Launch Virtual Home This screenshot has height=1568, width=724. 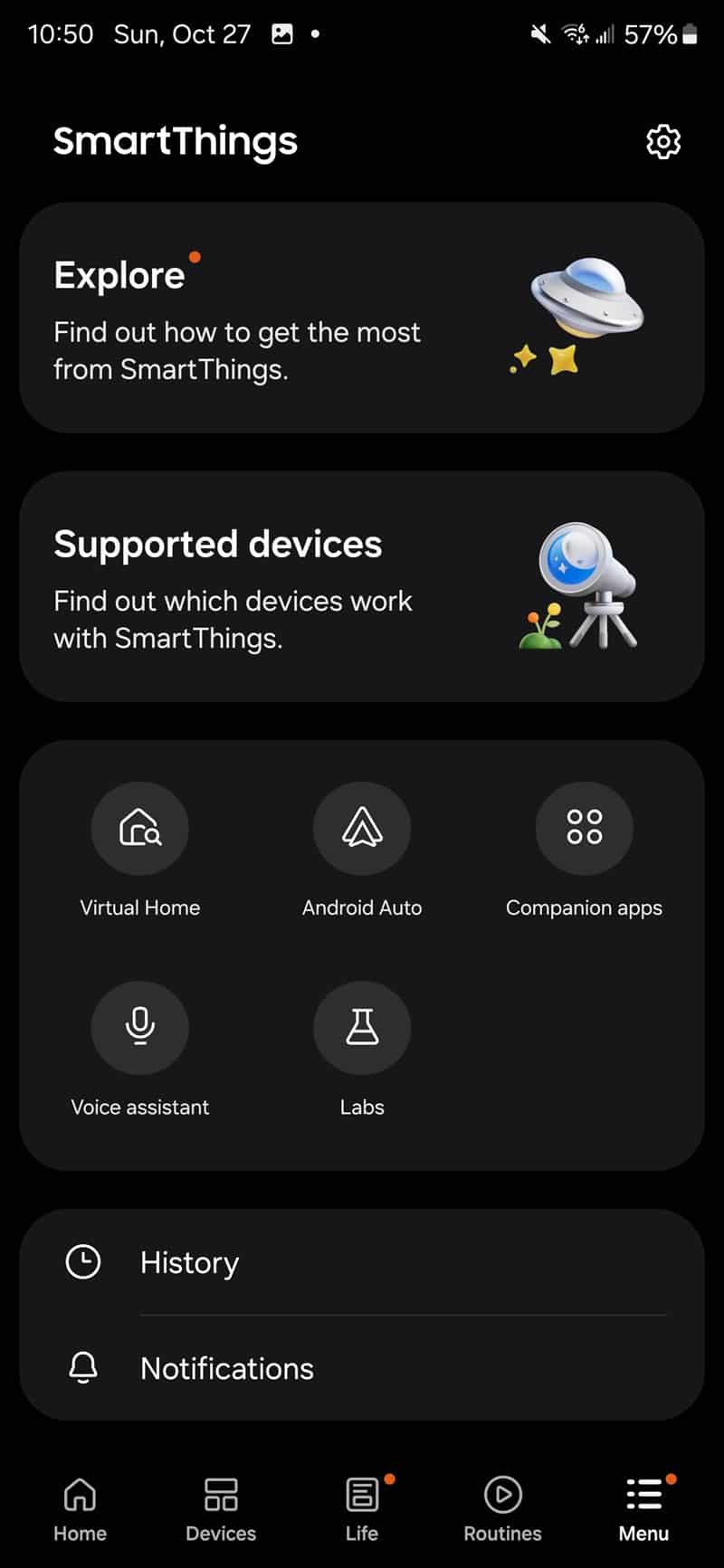(x=140, y=851)
